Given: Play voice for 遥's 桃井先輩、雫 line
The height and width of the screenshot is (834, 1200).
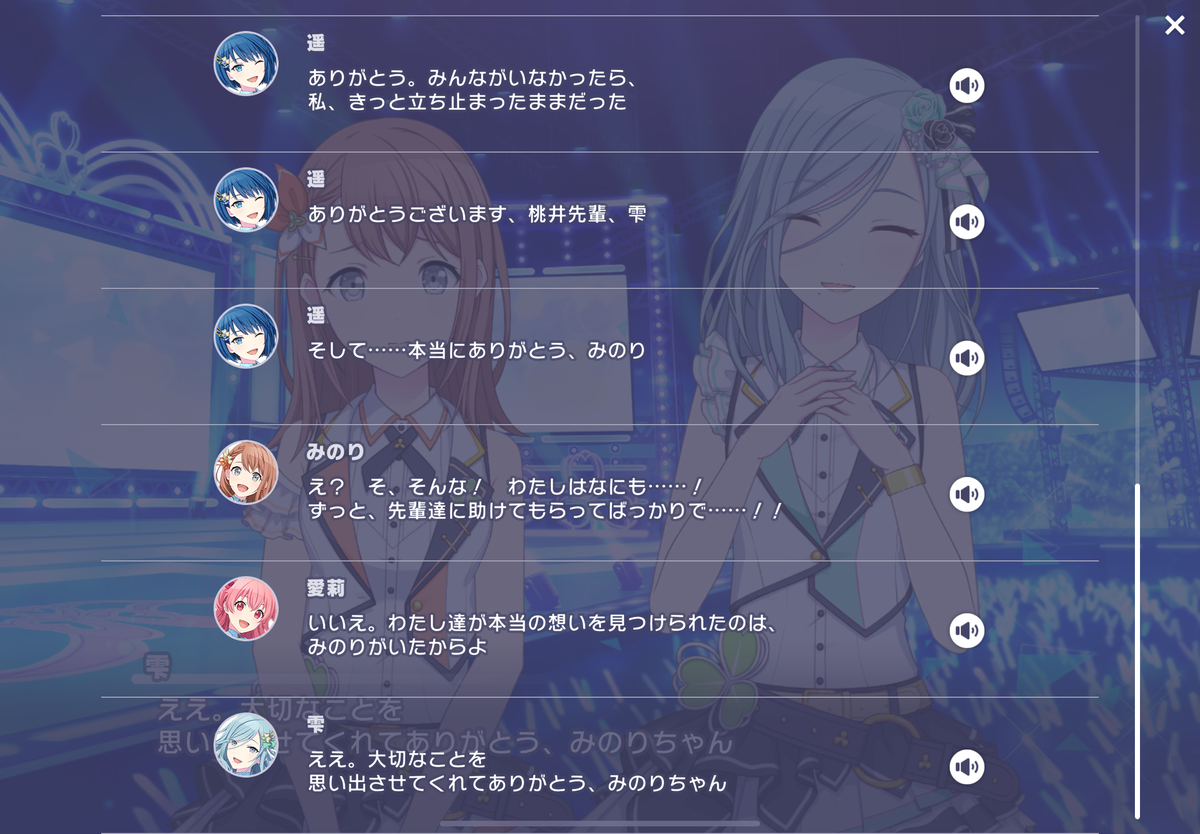Looking at the screenshot, I should click(x=966, y=222).
